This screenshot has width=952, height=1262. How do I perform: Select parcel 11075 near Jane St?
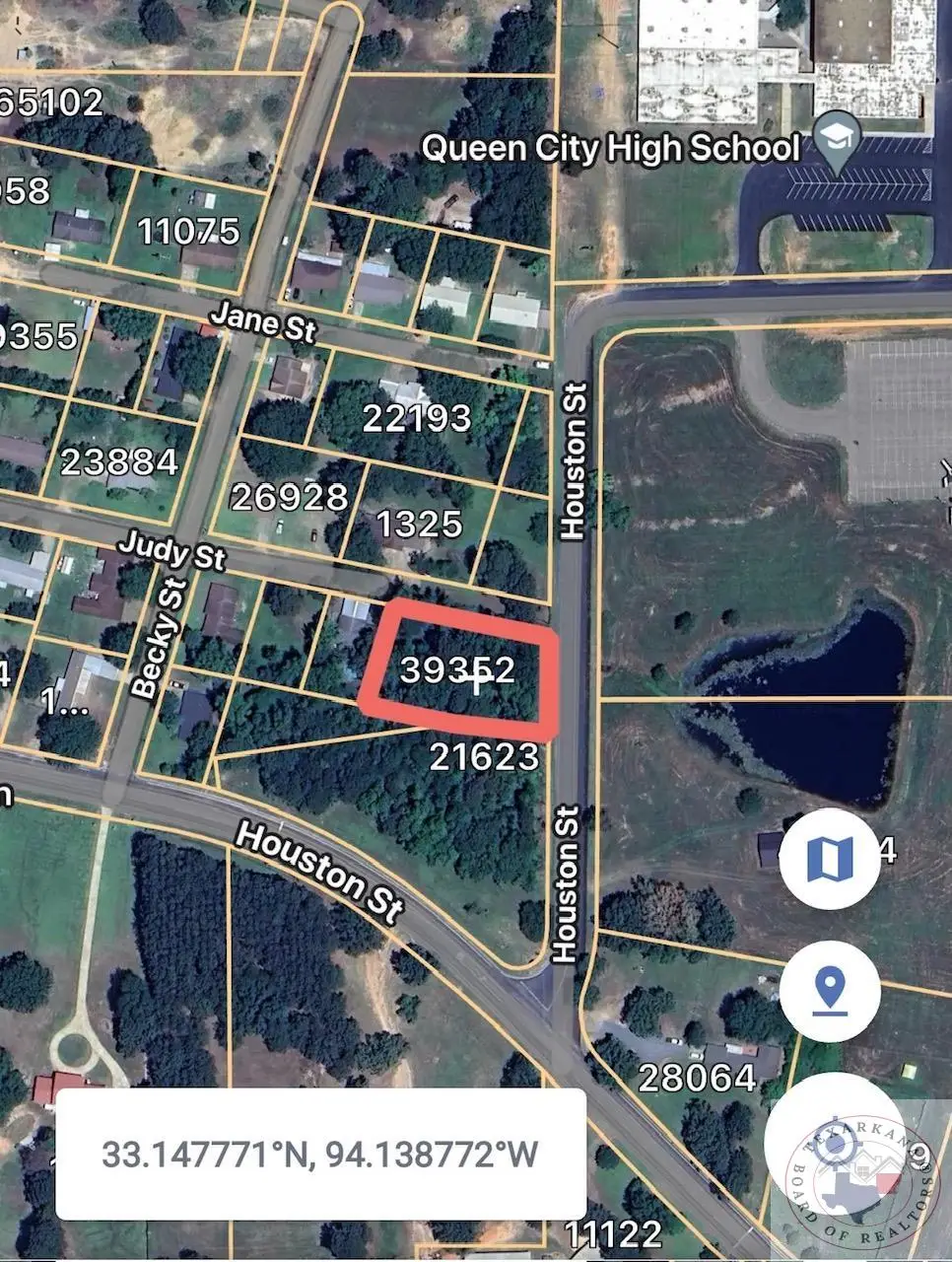click(x=191, y=231)
